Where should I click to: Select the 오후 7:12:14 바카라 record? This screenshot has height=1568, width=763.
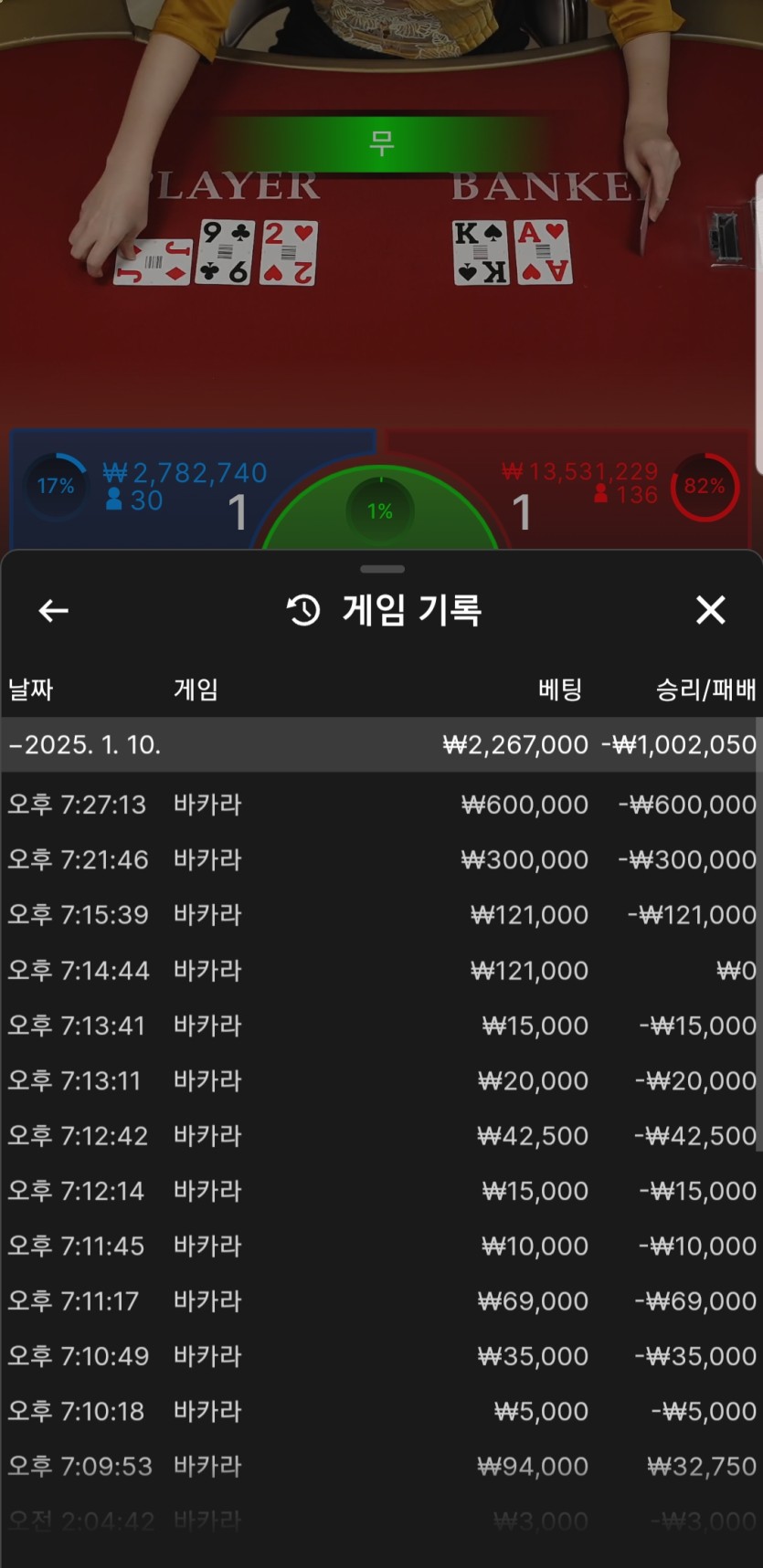(x=381, y=1191)
